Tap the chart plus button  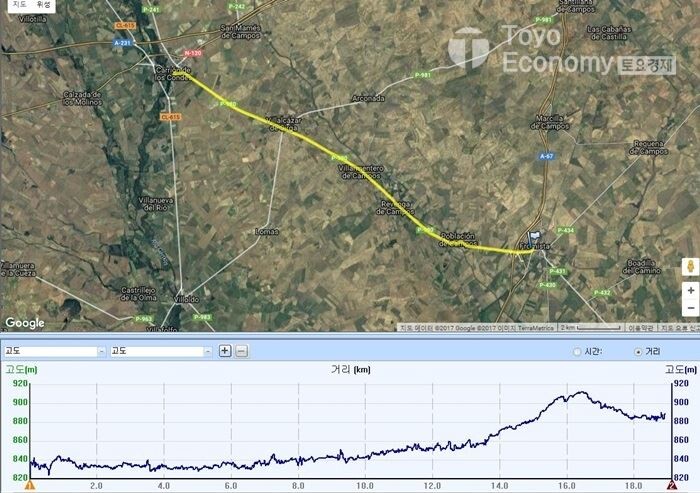pos(225,351)
